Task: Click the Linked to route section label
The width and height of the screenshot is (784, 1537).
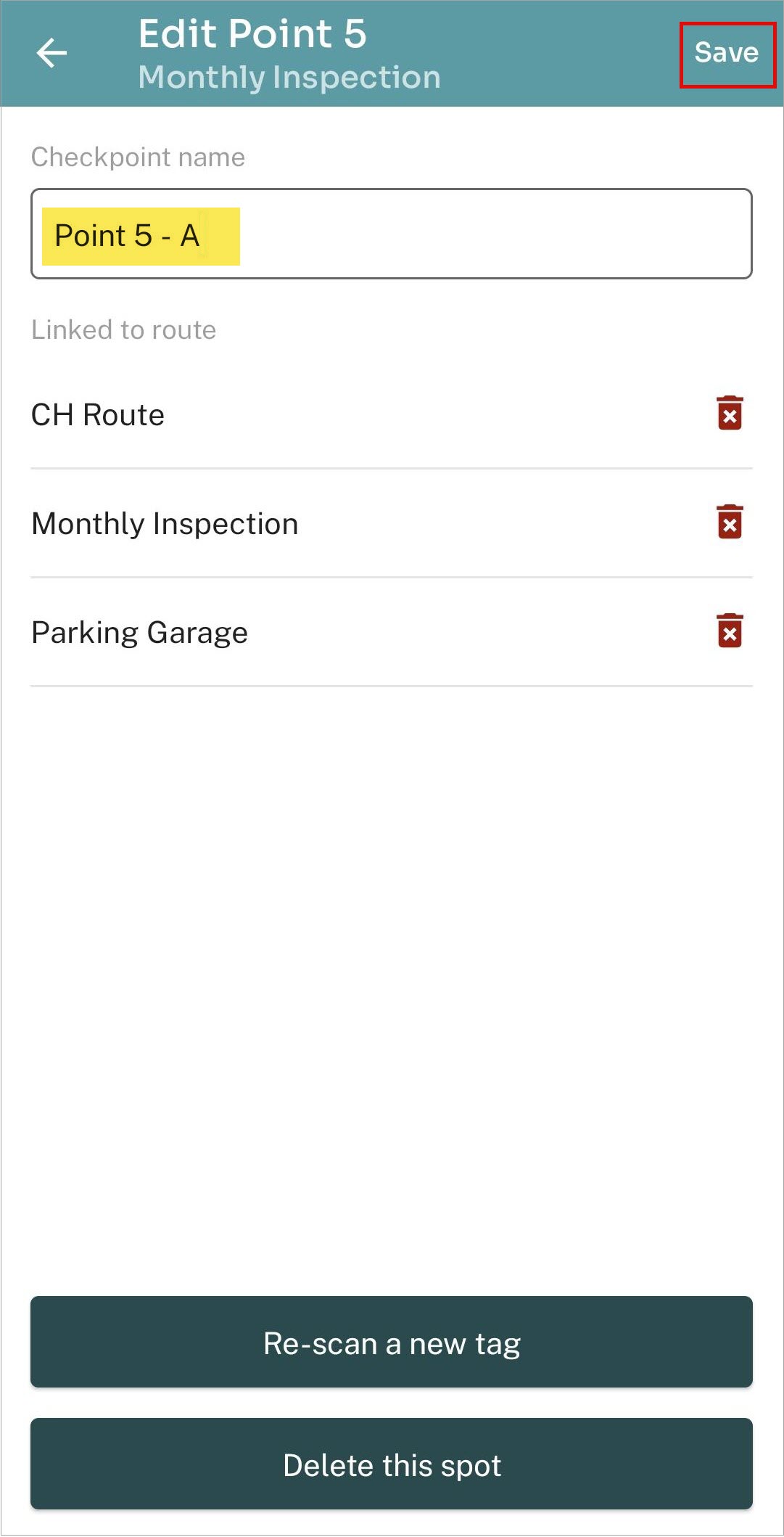Action: click(x=123, y=329)
